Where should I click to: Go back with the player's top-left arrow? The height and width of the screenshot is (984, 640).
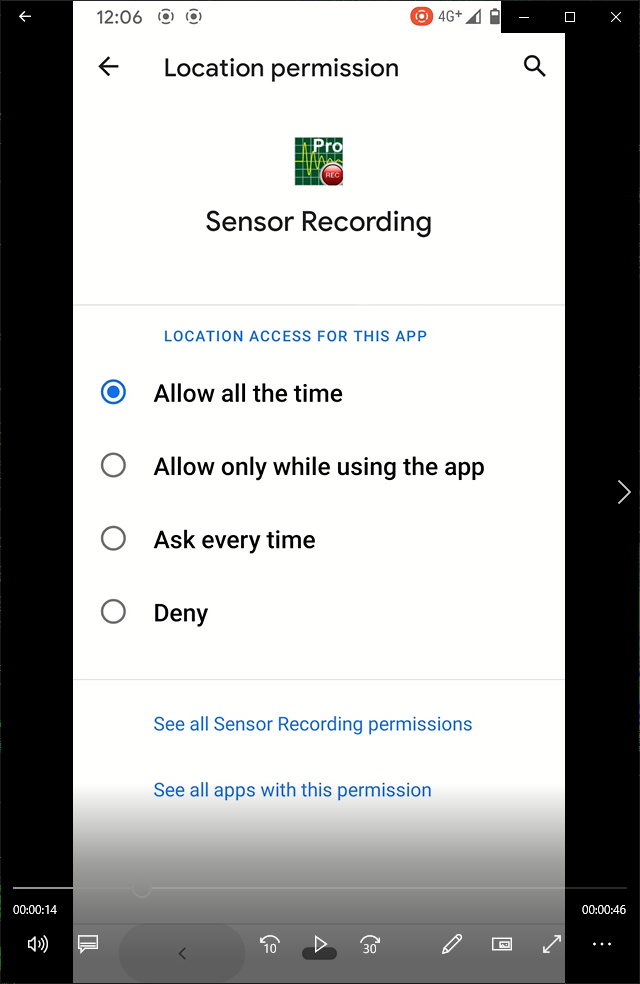coord(25,17)
